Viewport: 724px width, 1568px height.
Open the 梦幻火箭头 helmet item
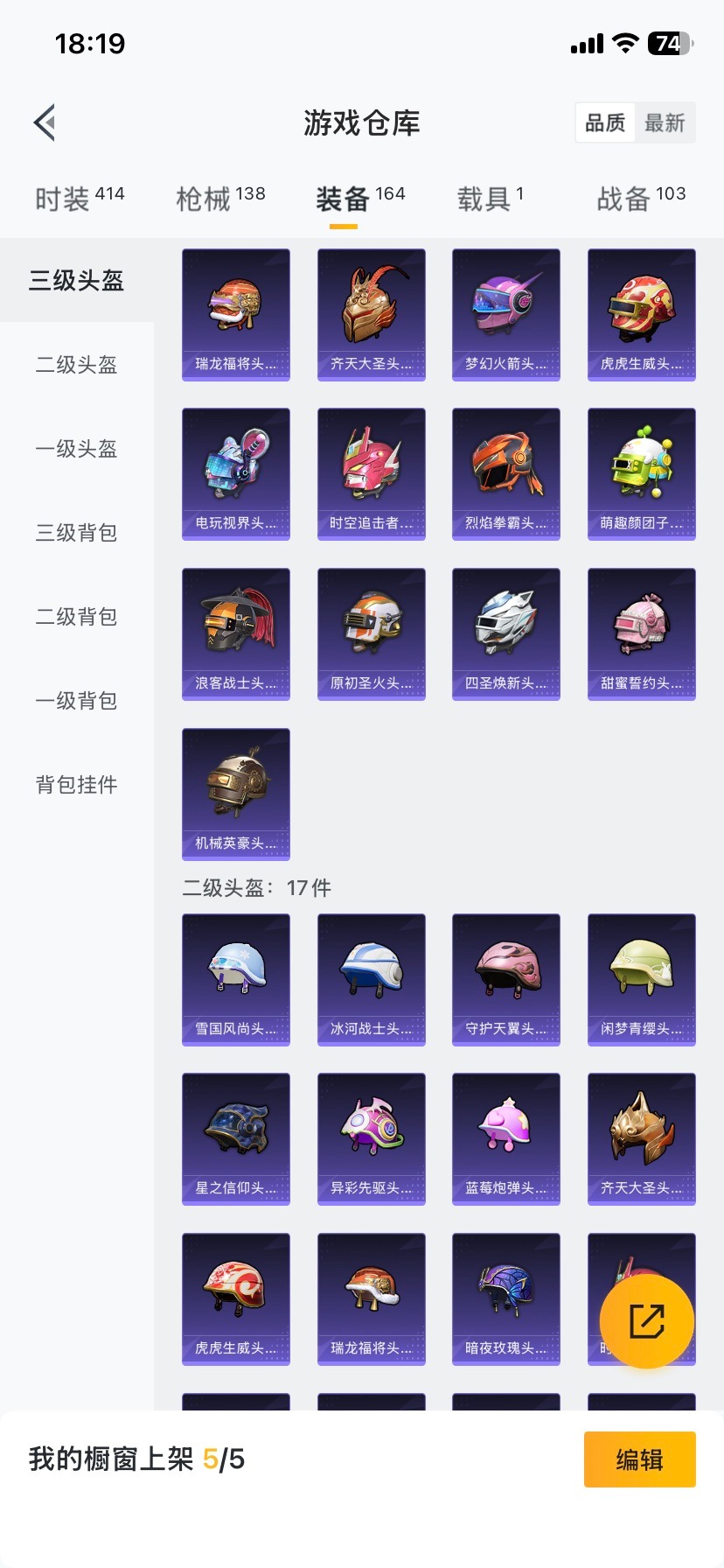[x=505, y=313]
